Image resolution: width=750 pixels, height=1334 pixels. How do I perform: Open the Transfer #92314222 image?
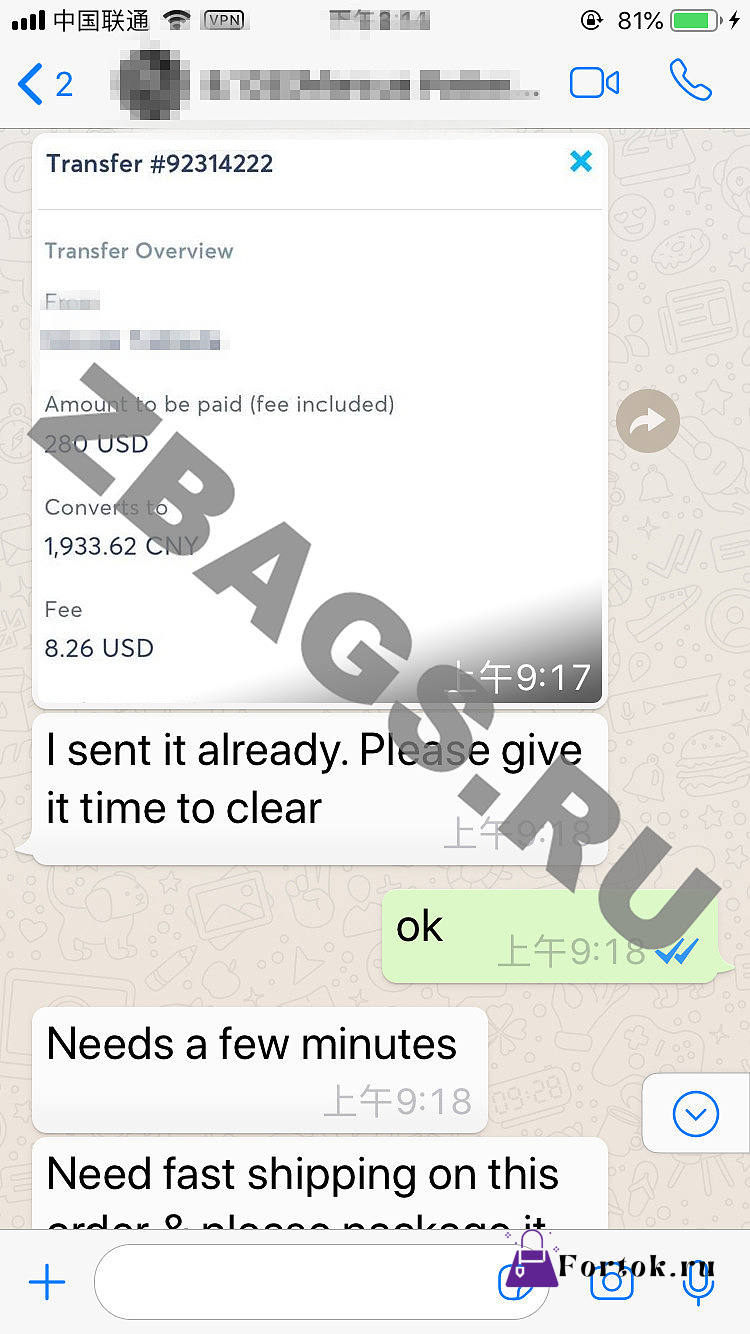click(x=319, y=419)
